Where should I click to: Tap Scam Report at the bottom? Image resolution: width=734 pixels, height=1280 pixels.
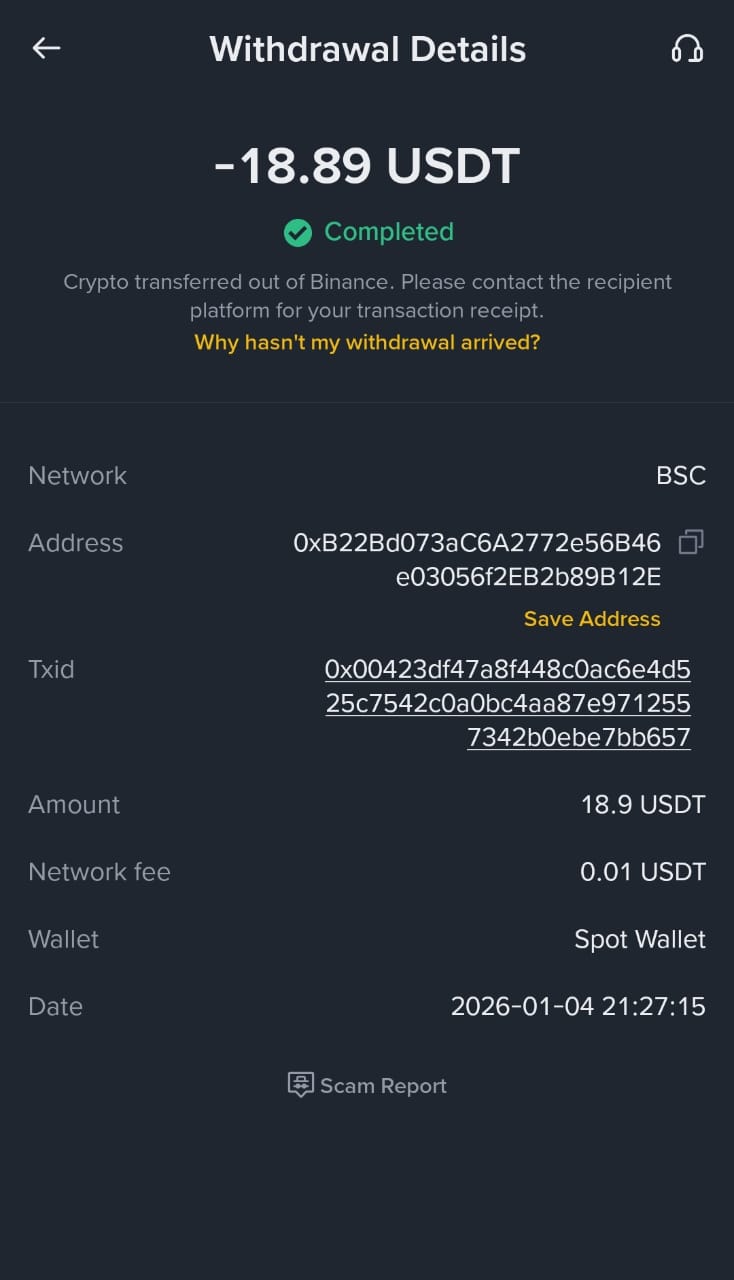(x=383, y=1085)
